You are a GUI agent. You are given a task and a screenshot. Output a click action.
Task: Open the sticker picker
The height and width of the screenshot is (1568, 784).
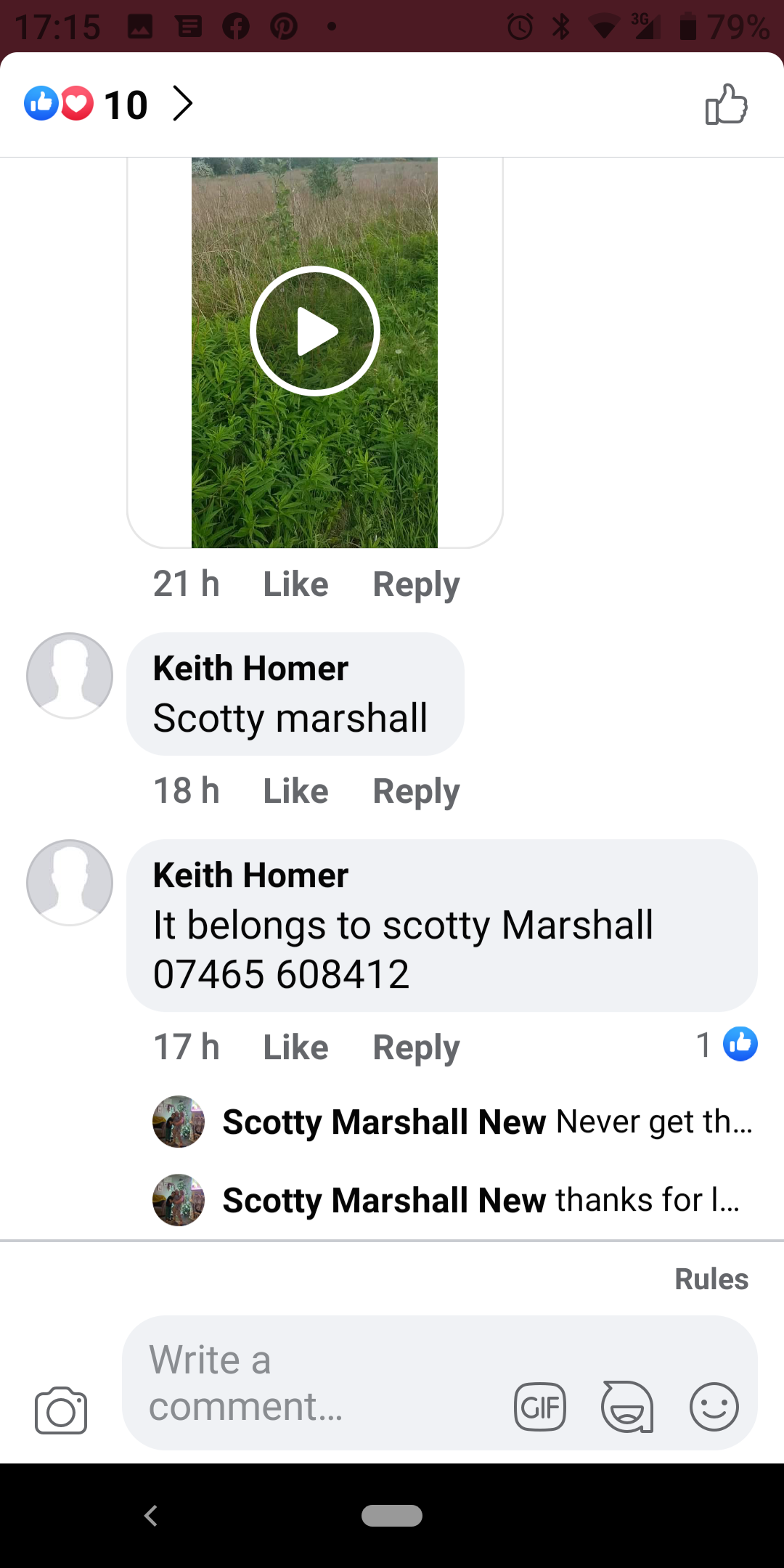(x=627, y=1407)
